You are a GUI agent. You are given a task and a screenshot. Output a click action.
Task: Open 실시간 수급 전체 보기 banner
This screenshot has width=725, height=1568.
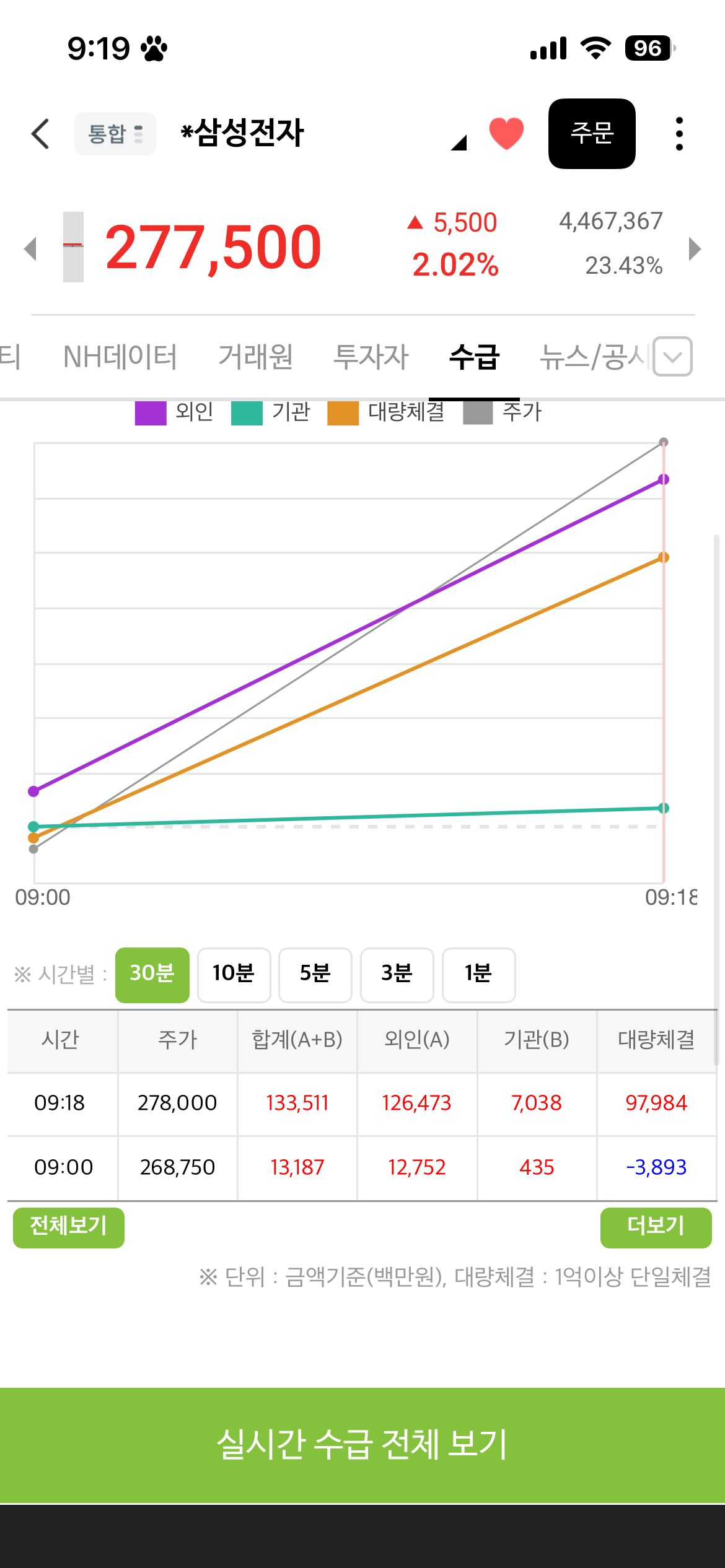point(362,1445)
